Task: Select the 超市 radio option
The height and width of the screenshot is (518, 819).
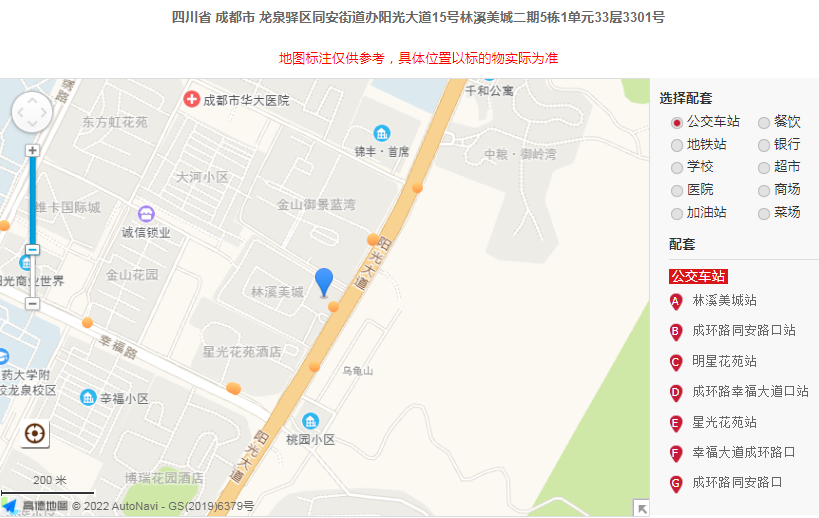Action: 765,168
